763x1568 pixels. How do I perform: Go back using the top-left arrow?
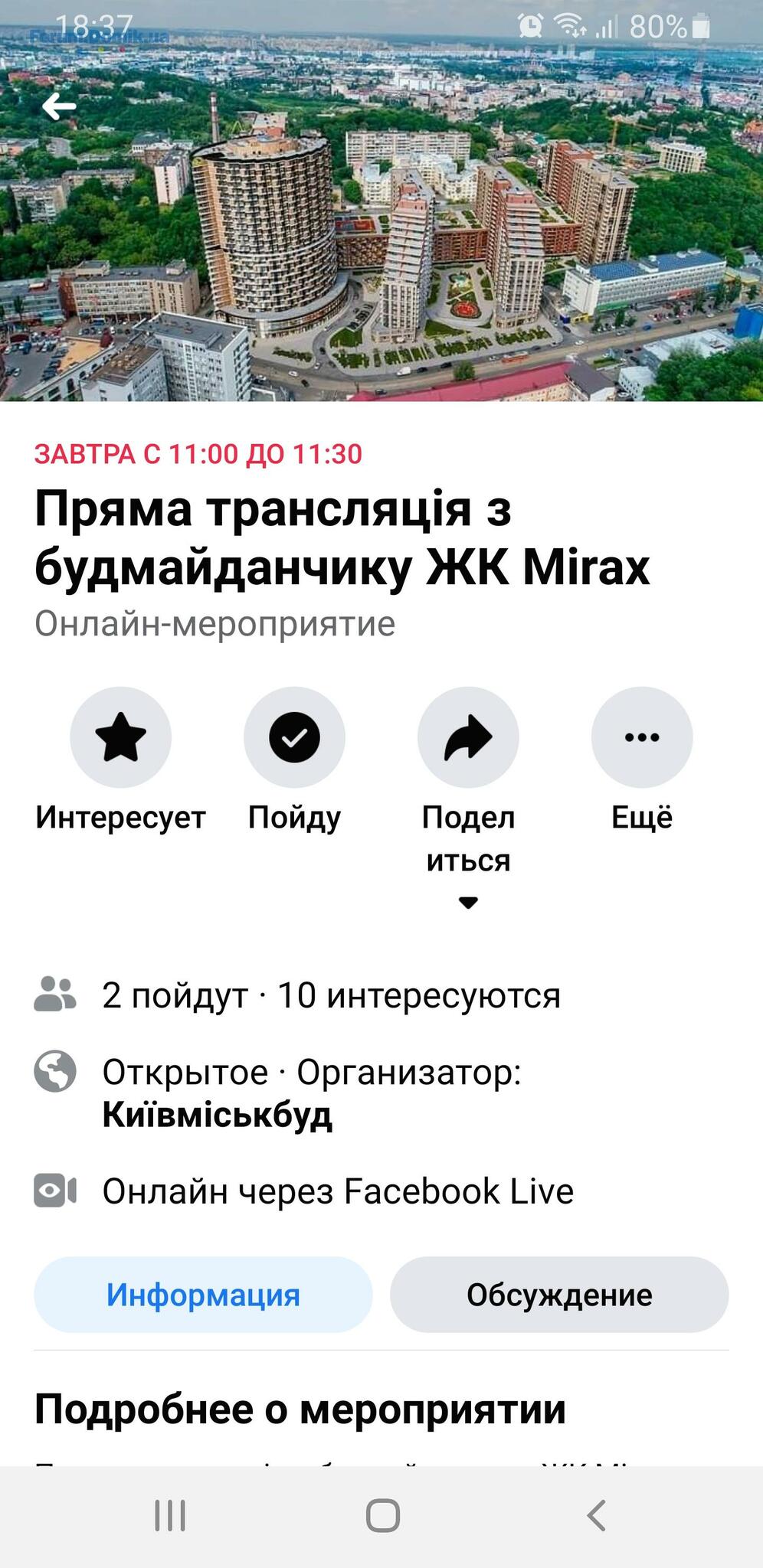point(58,106)
